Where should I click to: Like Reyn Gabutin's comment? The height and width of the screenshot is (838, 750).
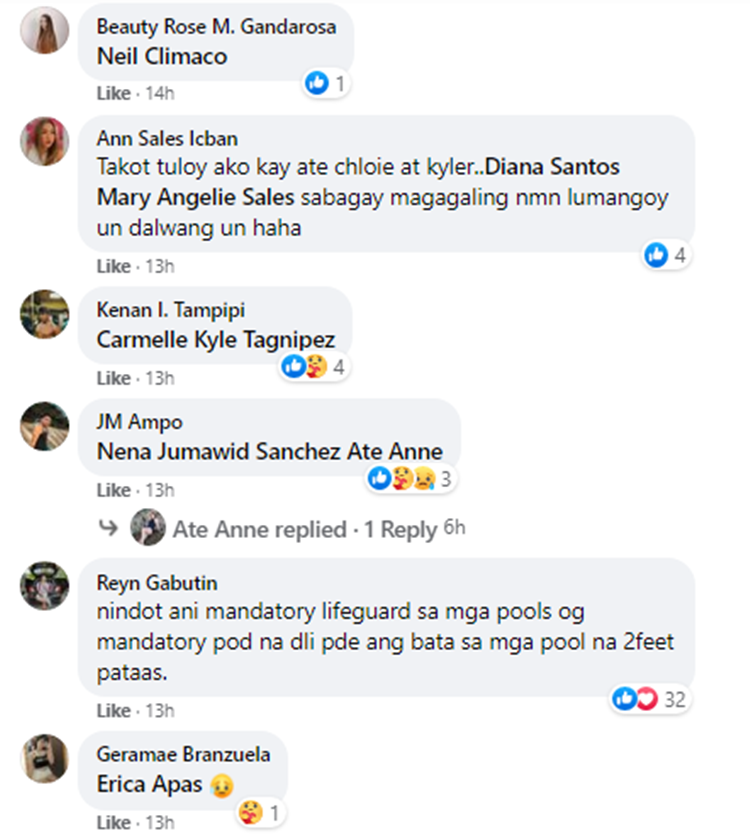(113, 710)
